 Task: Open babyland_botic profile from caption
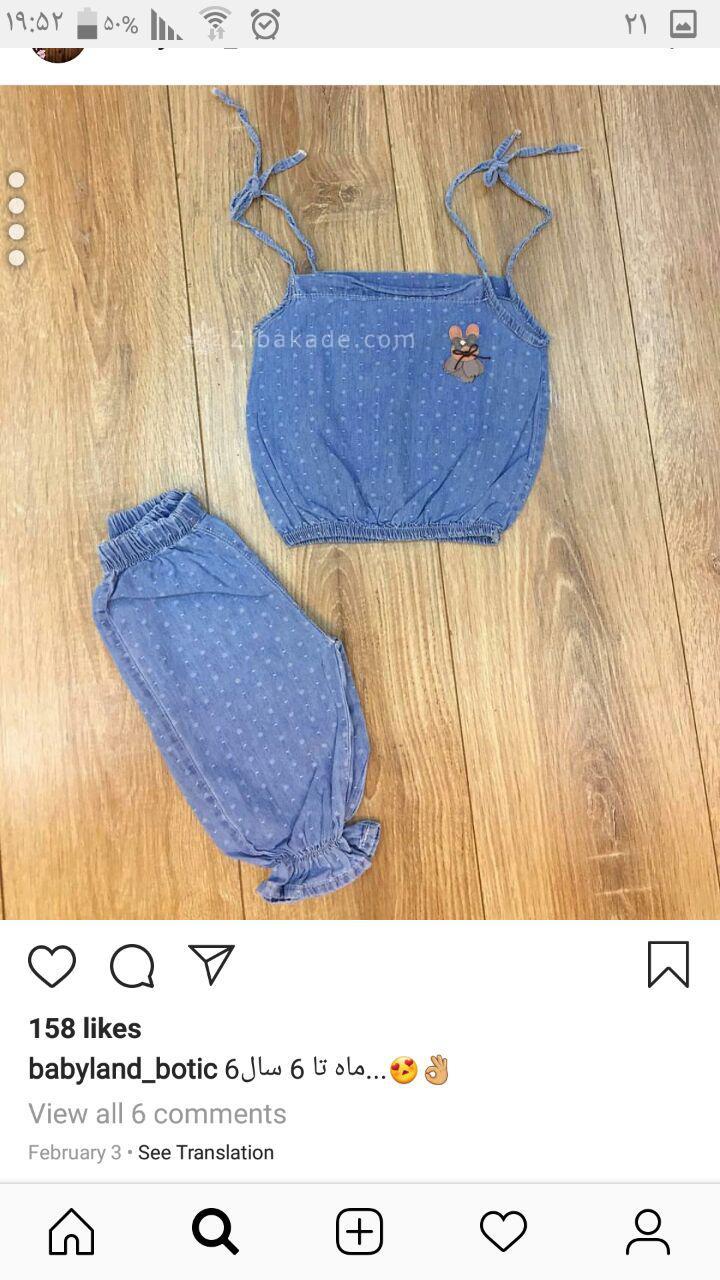point(123,1069)
